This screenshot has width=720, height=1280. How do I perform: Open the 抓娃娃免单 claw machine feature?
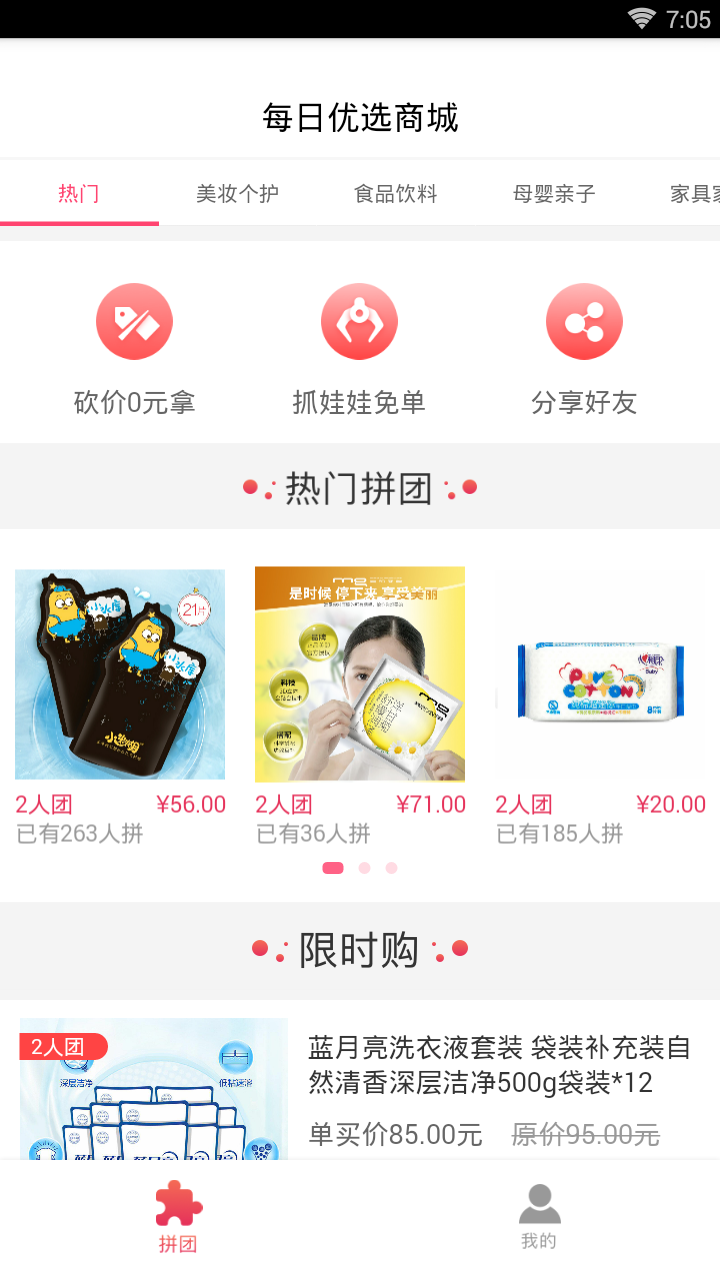coord(359,321)
